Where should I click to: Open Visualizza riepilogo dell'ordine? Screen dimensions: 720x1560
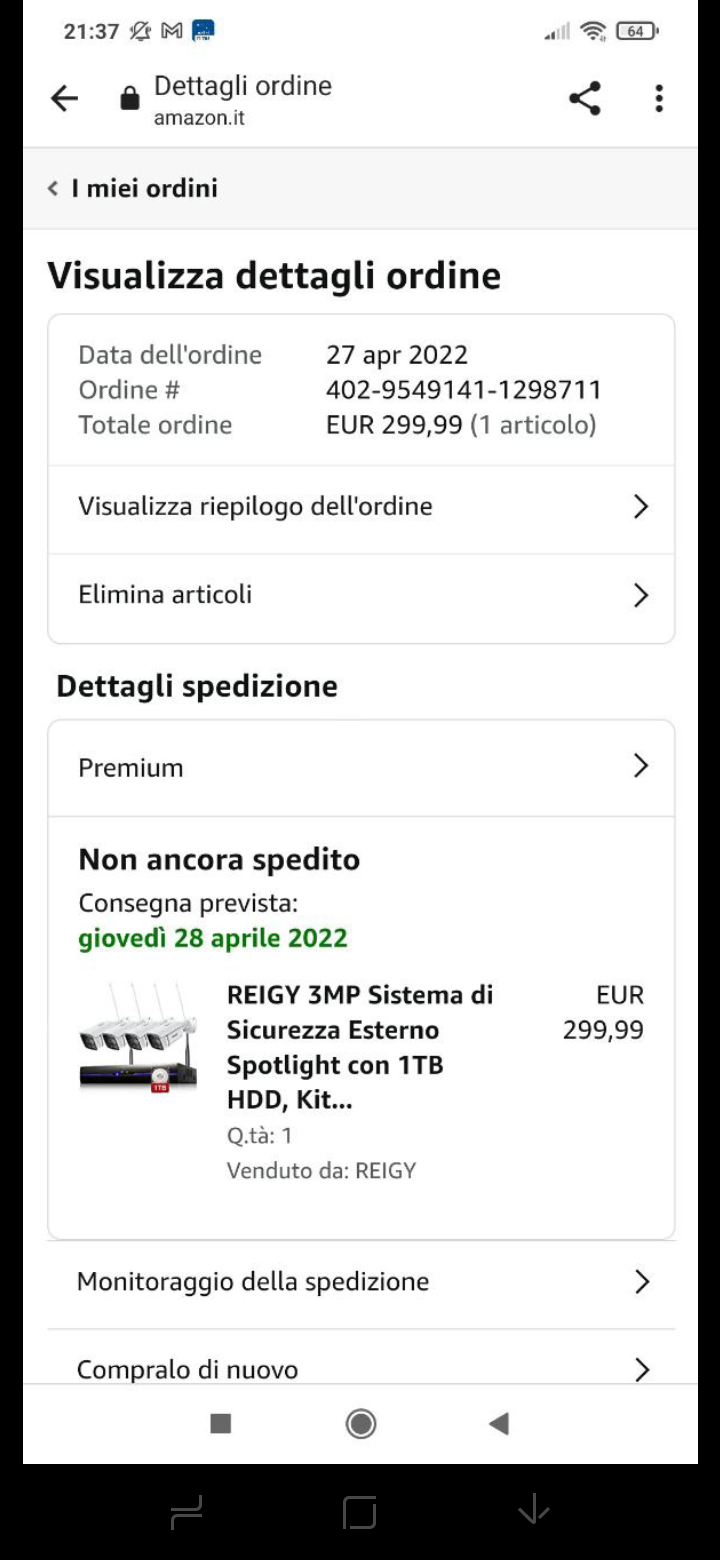tap(361, 507)
